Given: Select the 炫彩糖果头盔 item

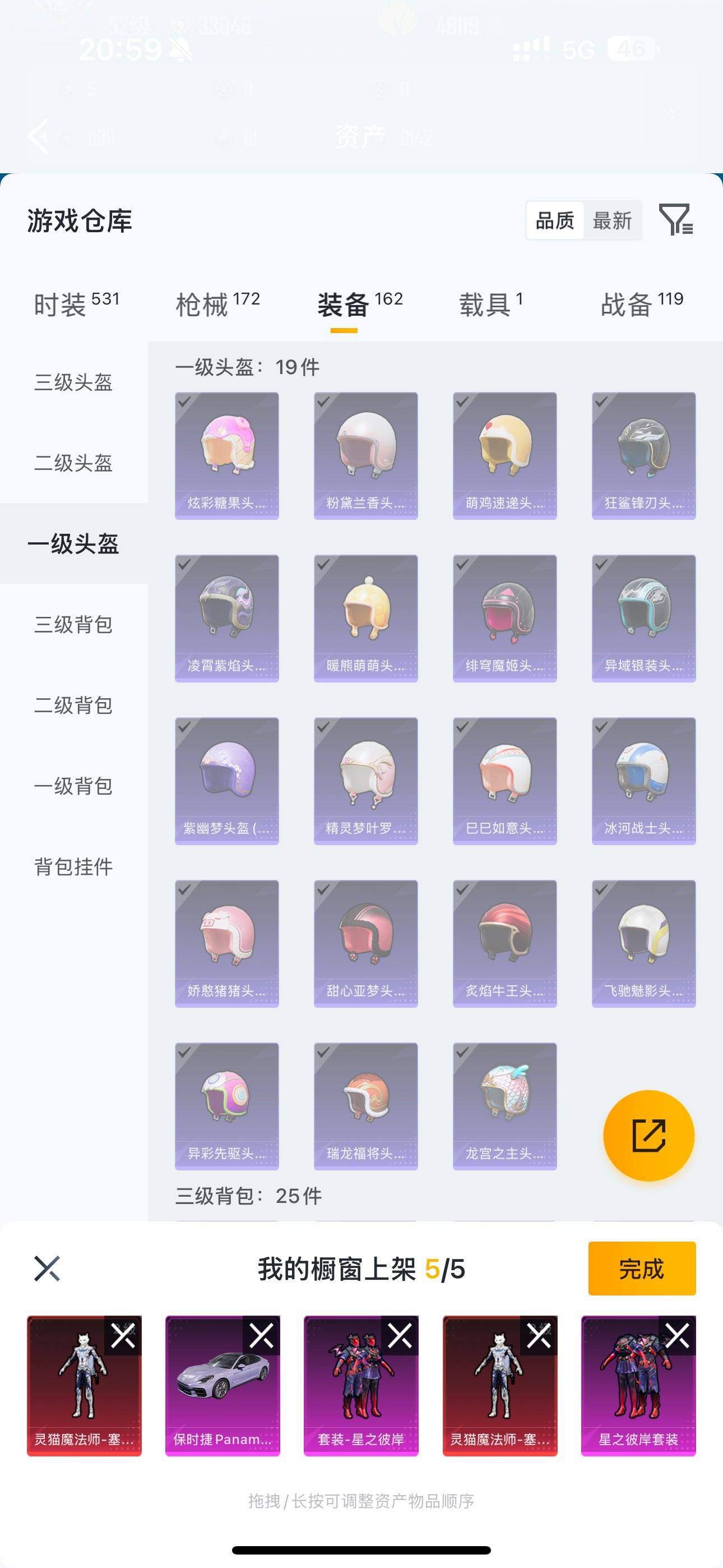Looking at the screenshot, I should [227, 456].
